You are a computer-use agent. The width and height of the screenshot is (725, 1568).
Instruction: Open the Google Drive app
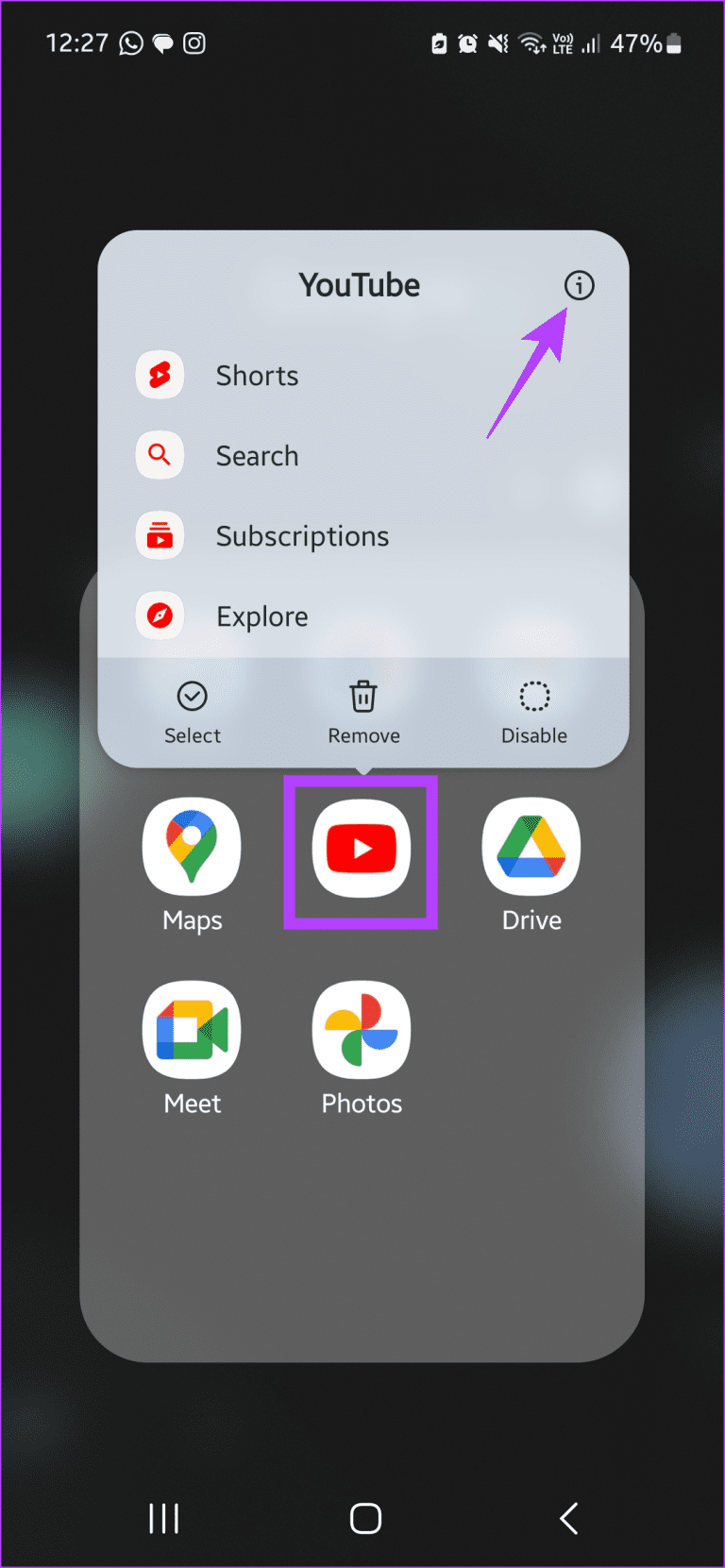[531, 847]
